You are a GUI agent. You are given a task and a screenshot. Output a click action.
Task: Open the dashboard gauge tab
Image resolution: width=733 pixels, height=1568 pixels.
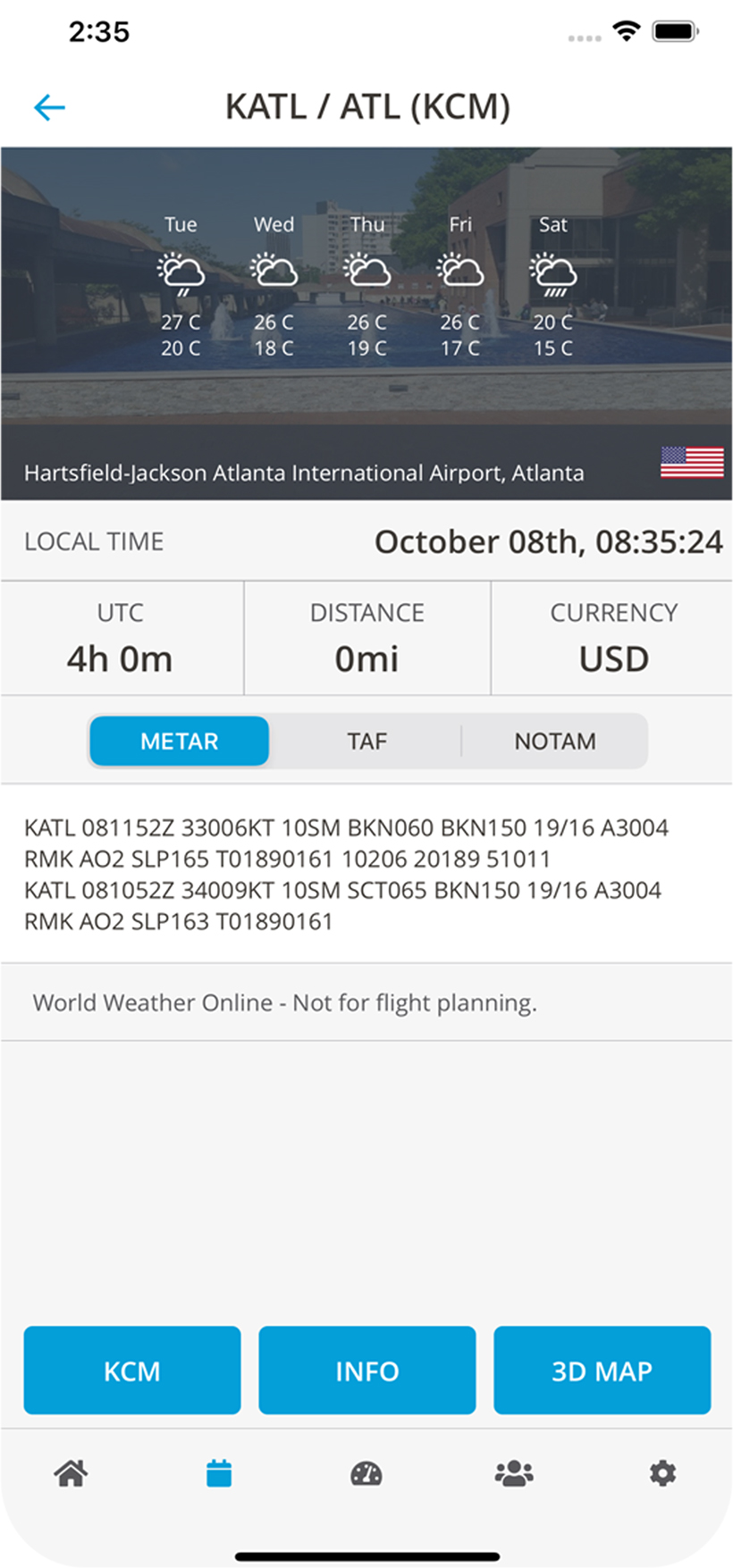(366, 1473)
